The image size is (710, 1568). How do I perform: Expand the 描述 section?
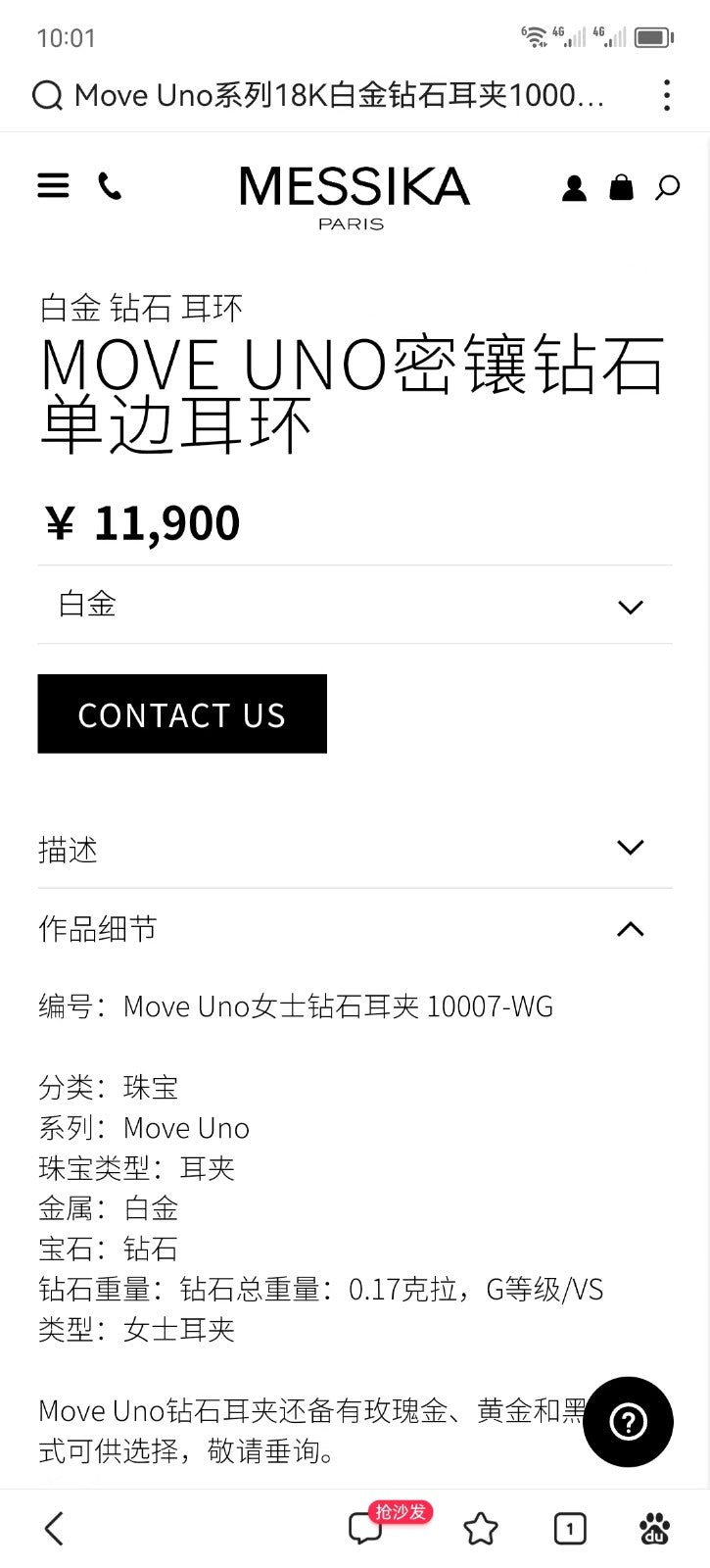point(355,849)
